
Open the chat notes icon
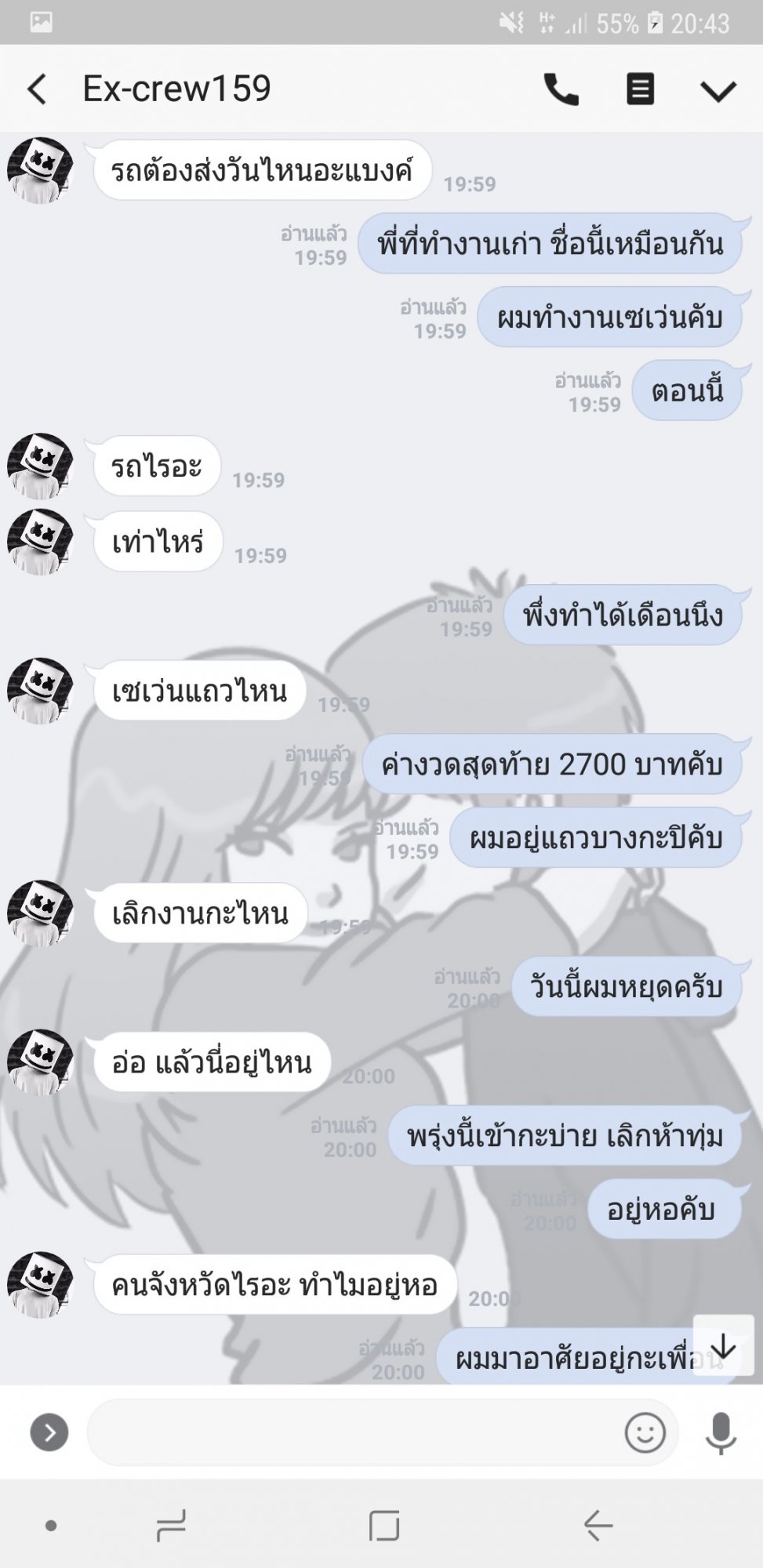[x=640, y=89]
